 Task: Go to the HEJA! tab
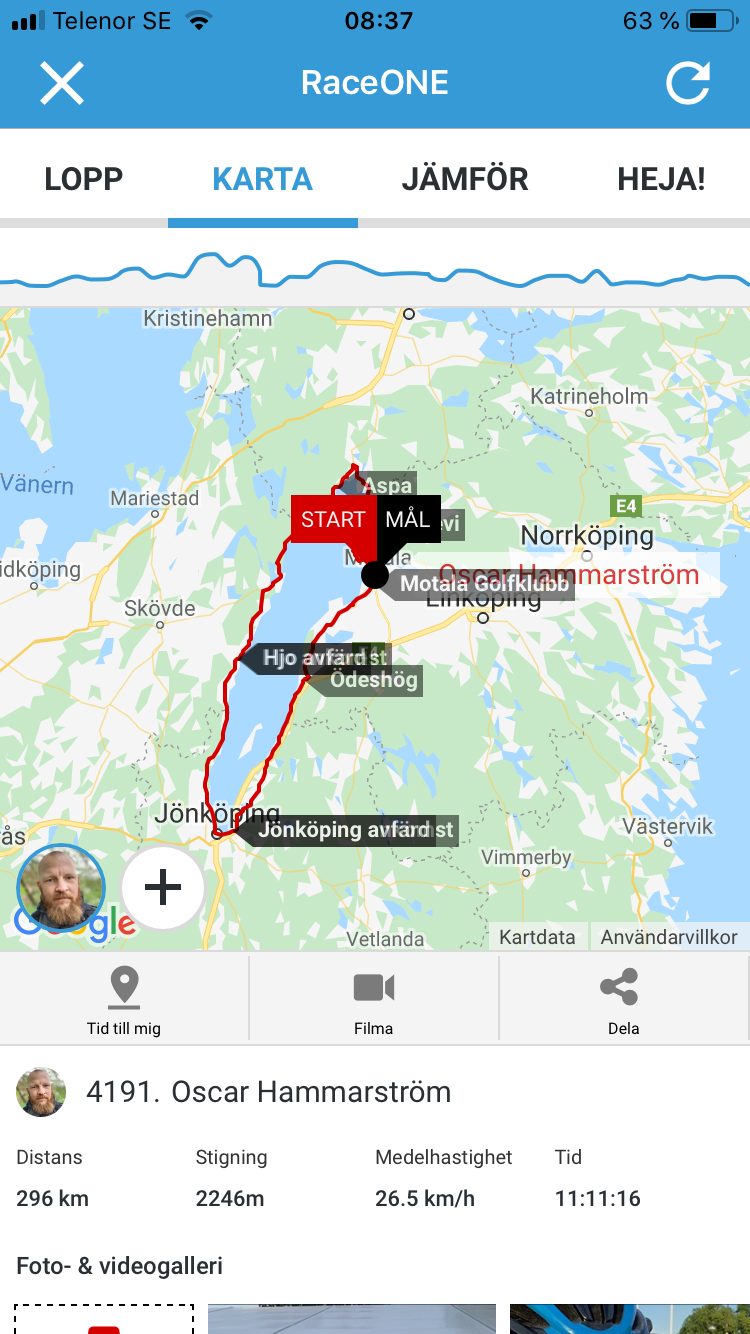(x=661, y=180)
